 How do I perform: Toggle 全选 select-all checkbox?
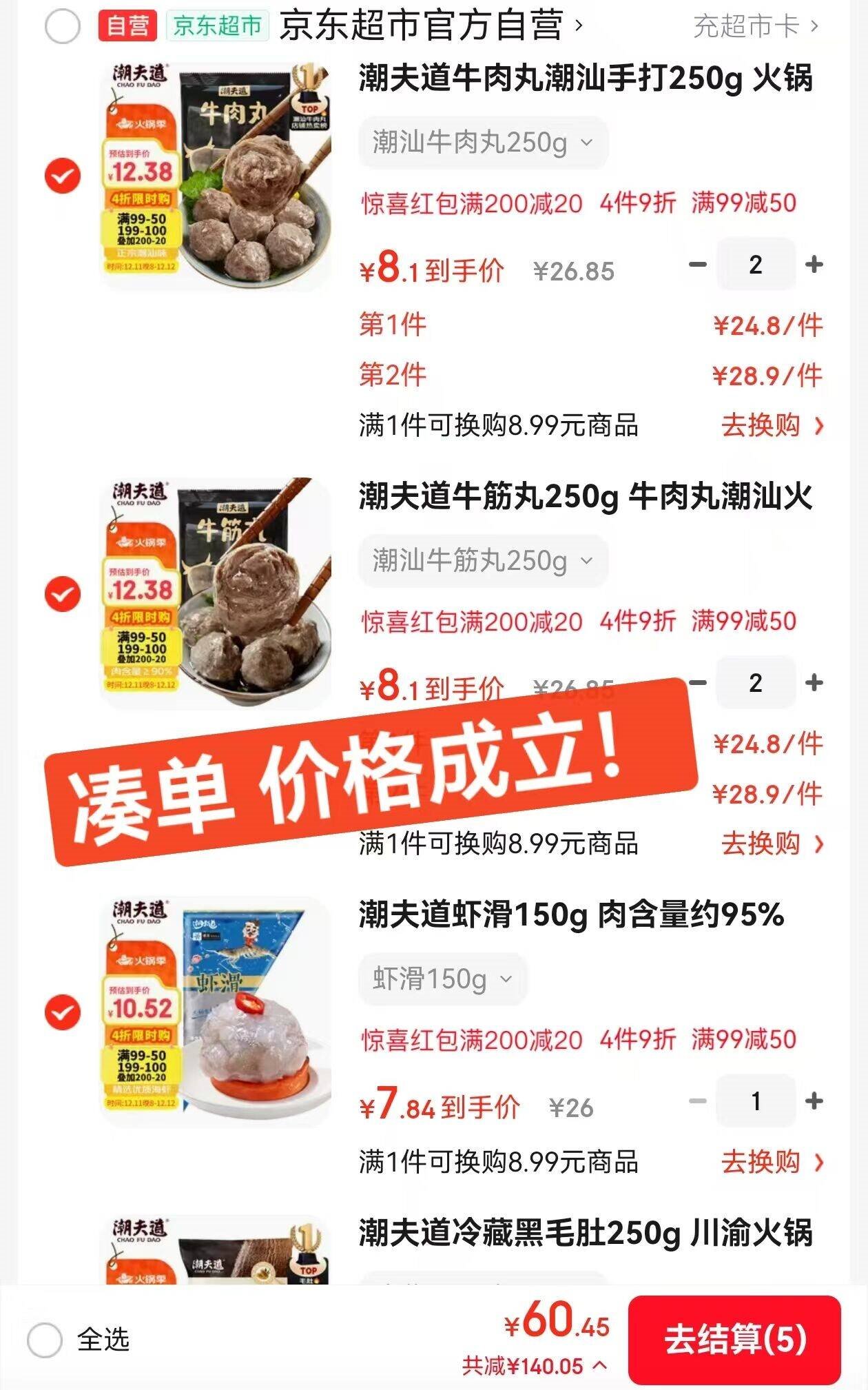[45, 1340]
